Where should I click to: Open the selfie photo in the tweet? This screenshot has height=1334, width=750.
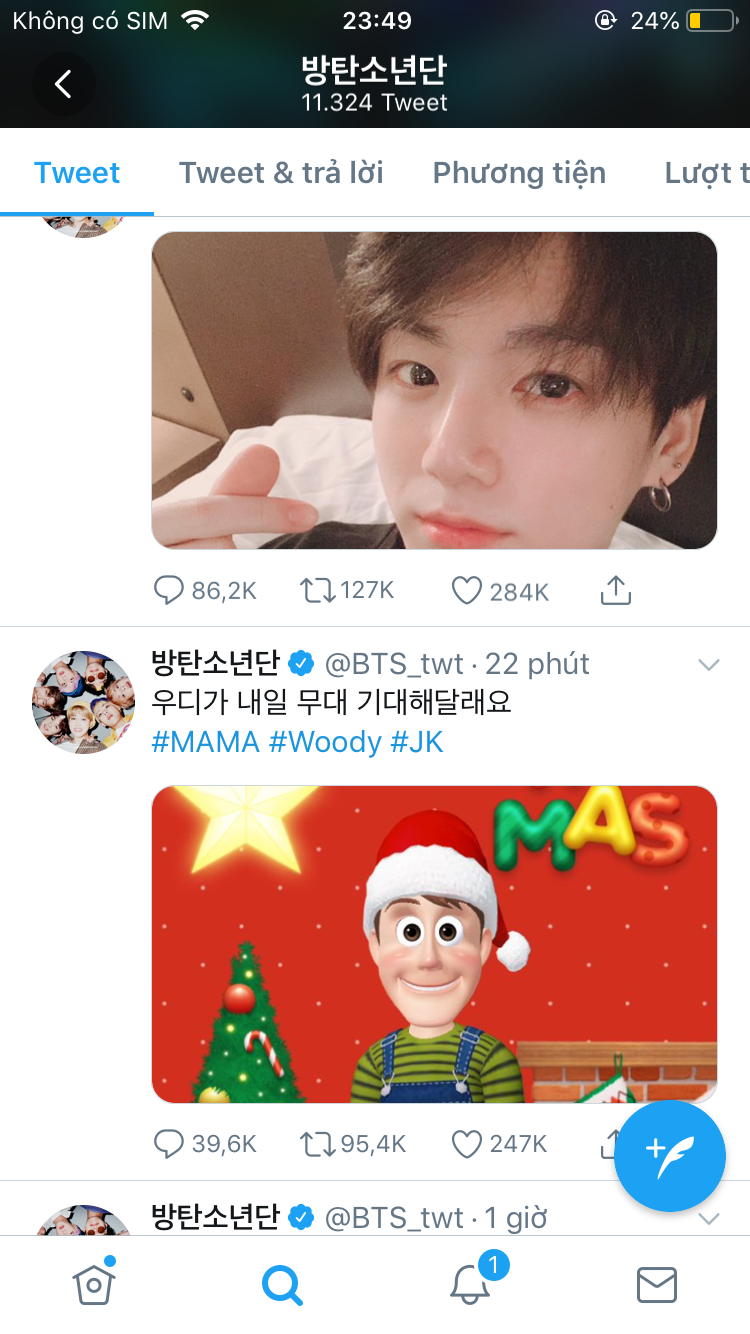tap(434, 391)
